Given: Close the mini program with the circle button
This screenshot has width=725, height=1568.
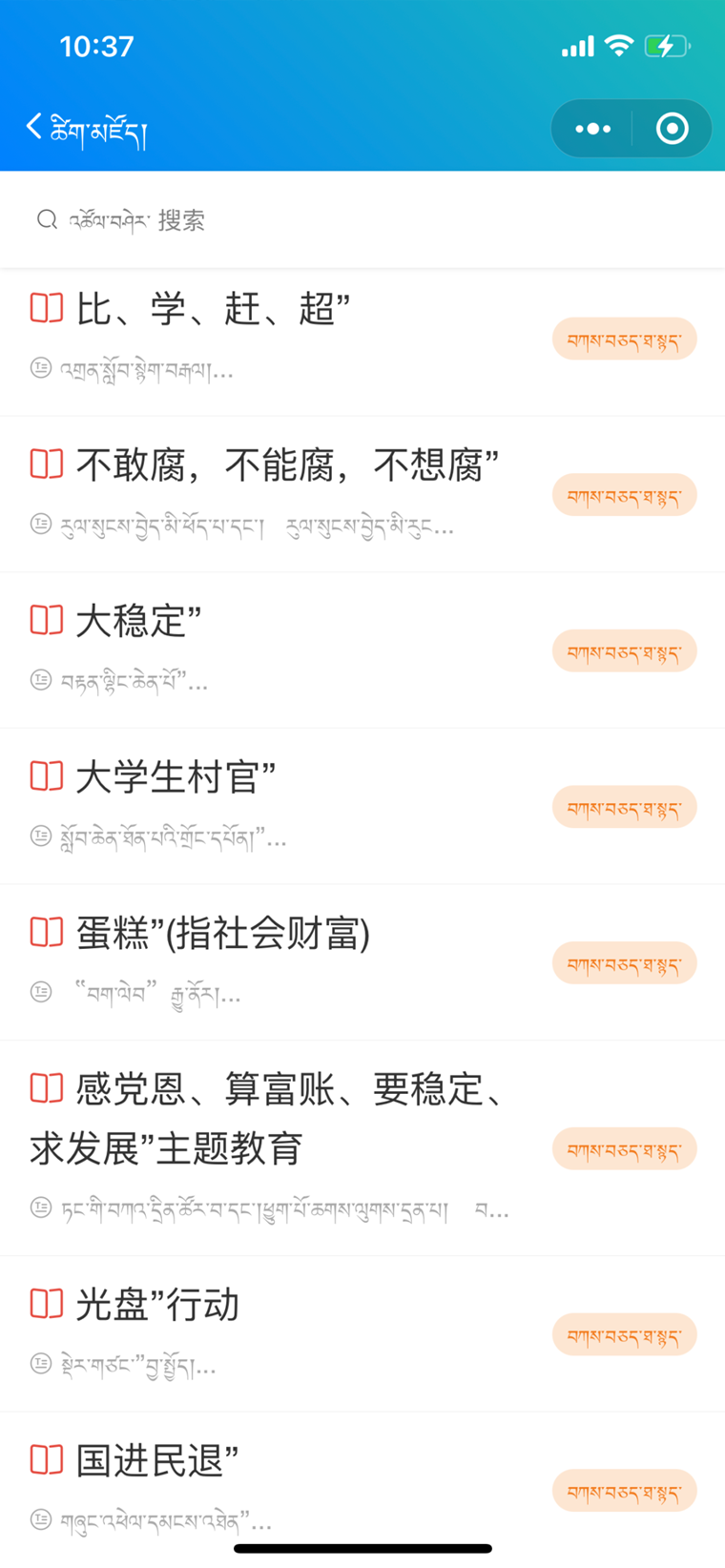Looking at the screenshot, I should [672, 129].
